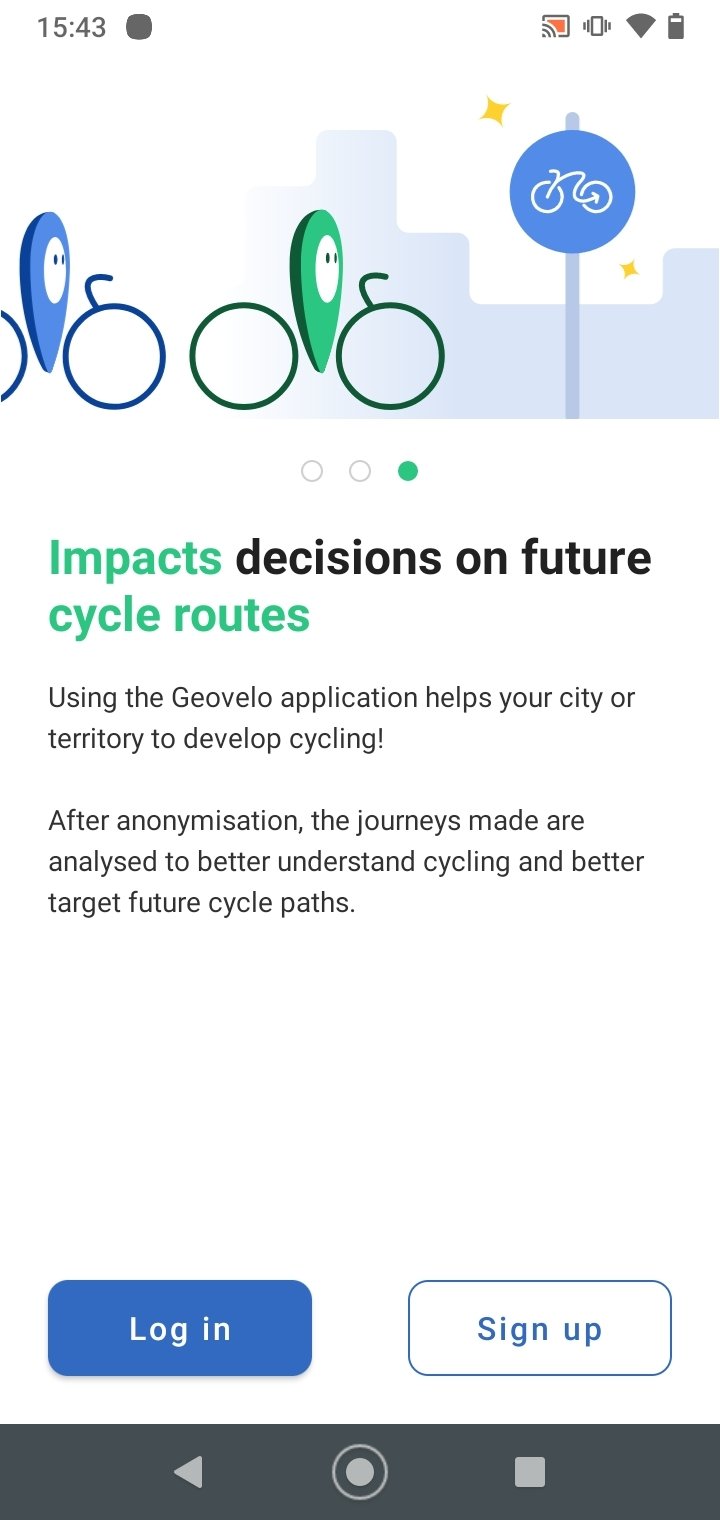This screenshot has width=720, height=1520.
Task: Select the first page indicator dot
Action: tap(312, 471)
